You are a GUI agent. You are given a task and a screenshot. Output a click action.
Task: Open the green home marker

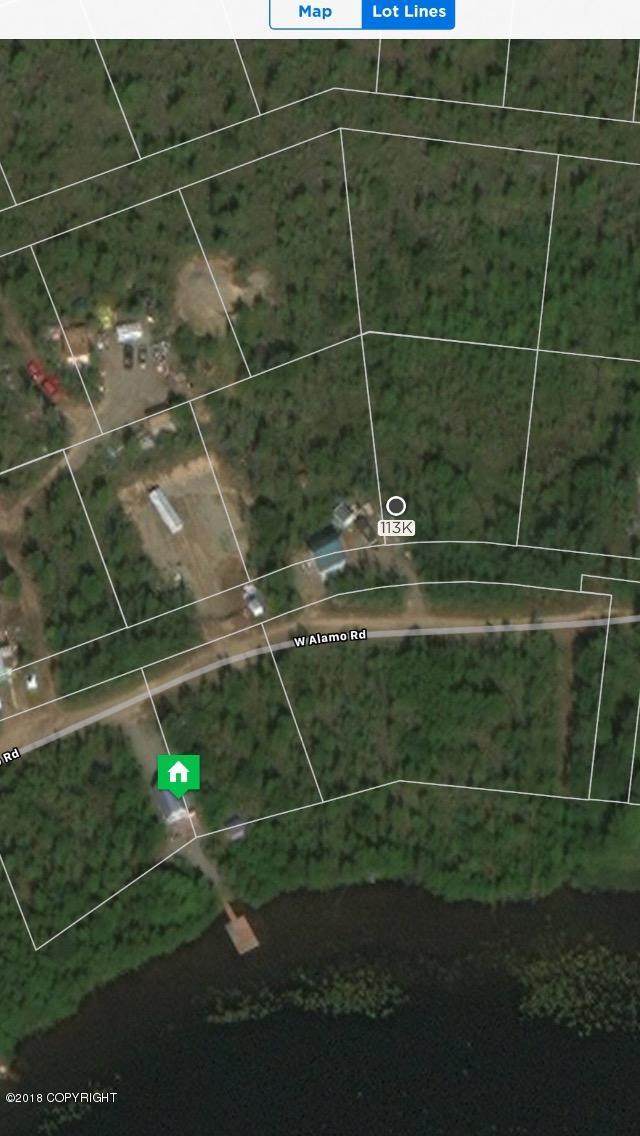coord(179,773)
